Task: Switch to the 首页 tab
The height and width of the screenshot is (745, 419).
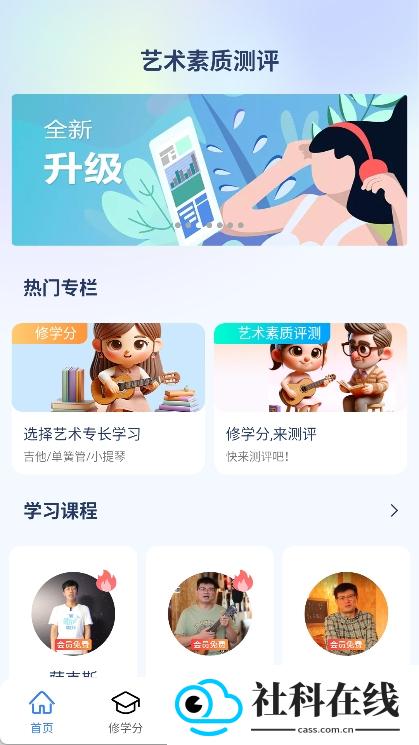Action: [42, 712]
